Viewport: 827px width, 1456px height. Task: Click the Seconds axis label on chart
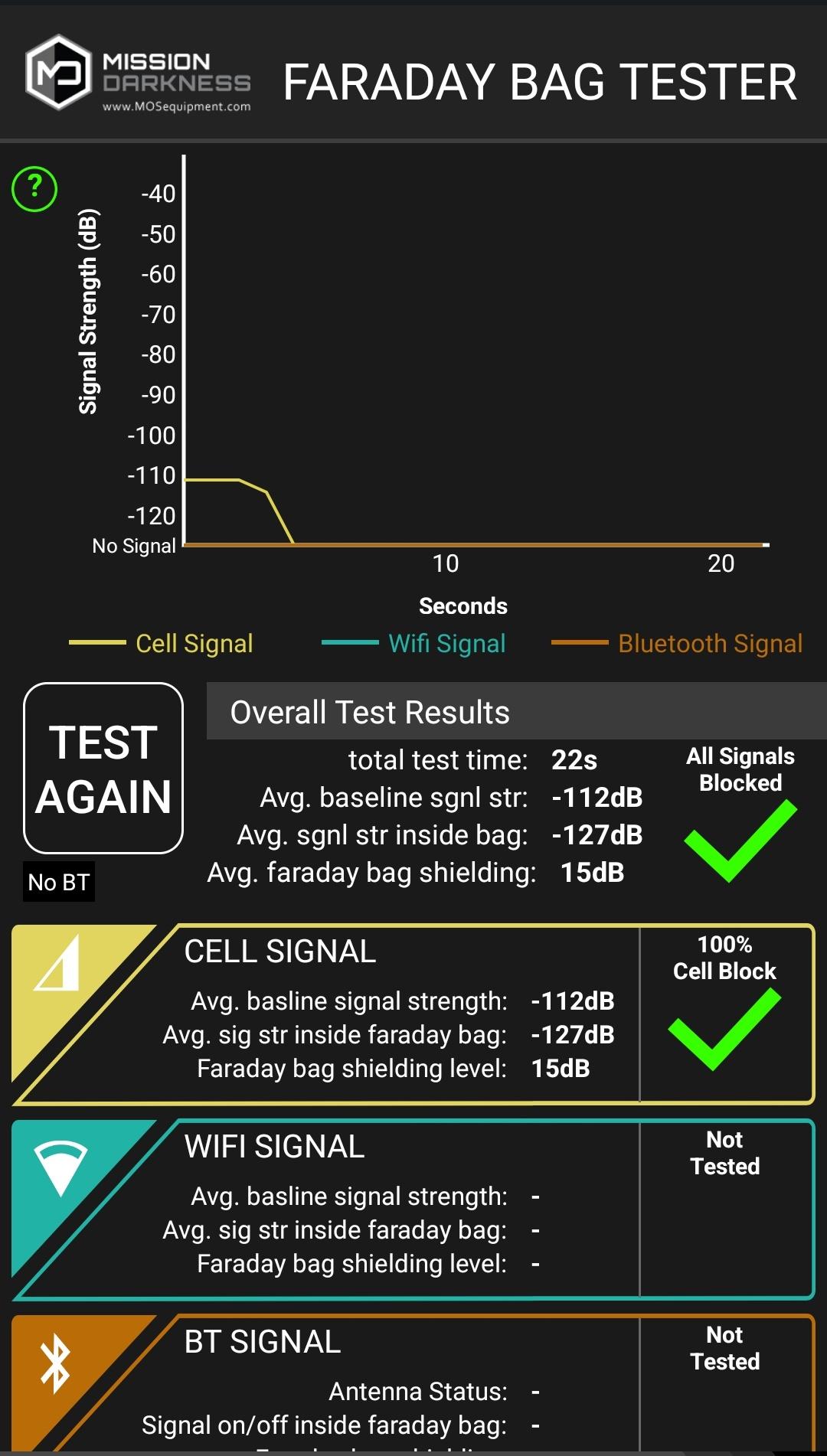463,605
